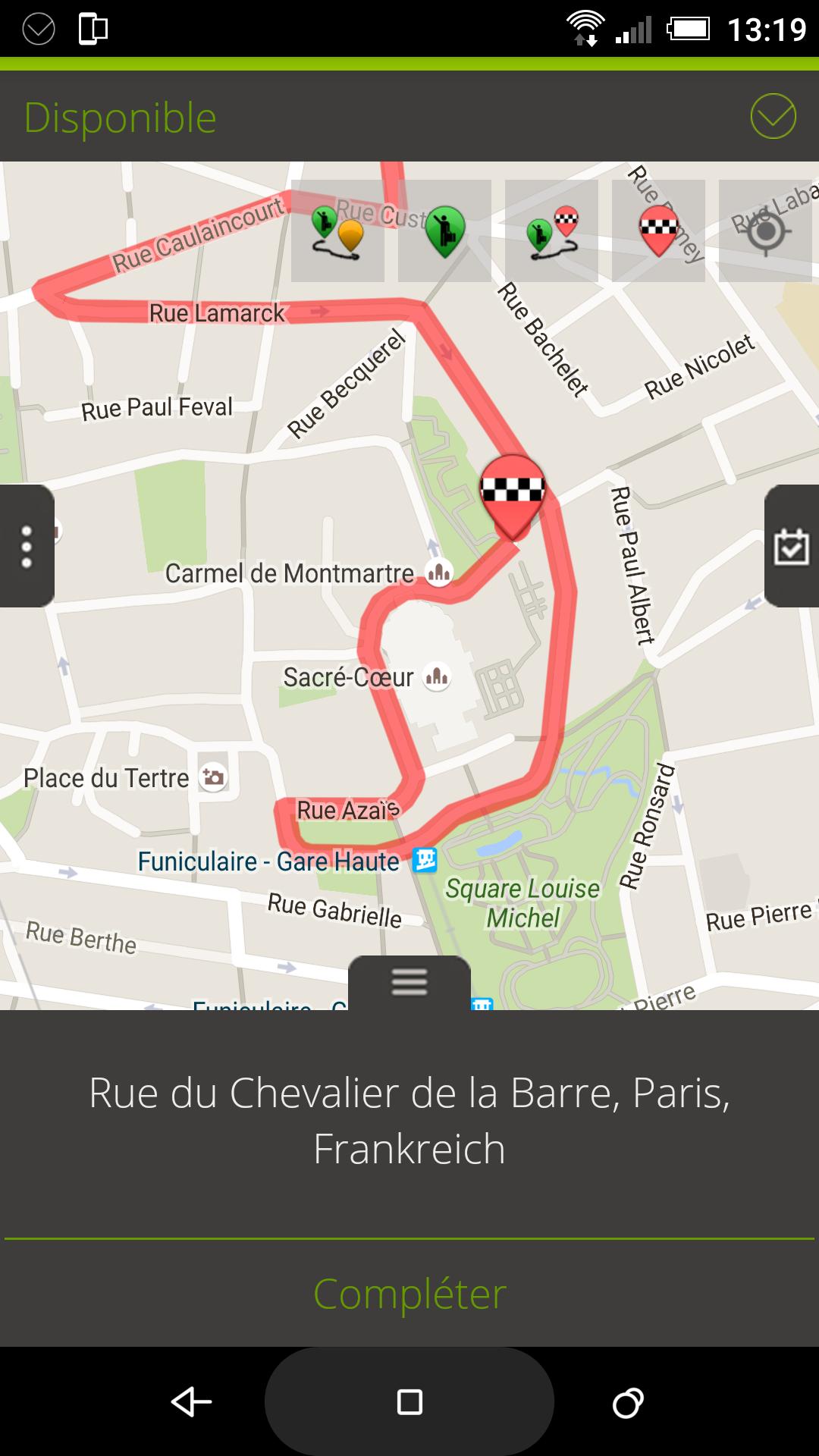This screenshot has height=1456, width=819.
Task: Open recent apps from navigation bar
Action: (x=628, y=1402)
